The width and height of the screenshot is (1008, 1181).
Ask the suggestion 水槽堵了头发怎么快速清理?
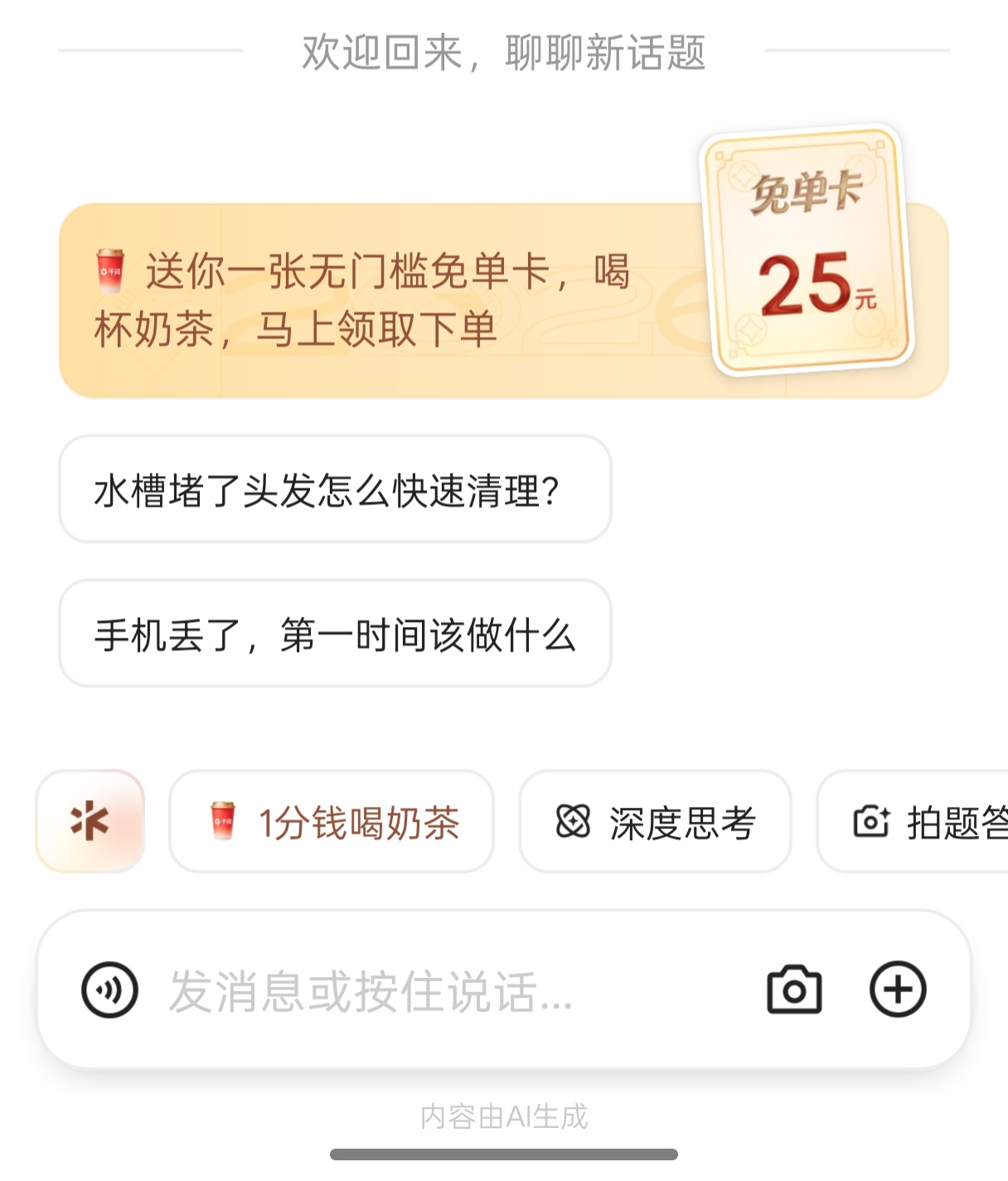335,489
